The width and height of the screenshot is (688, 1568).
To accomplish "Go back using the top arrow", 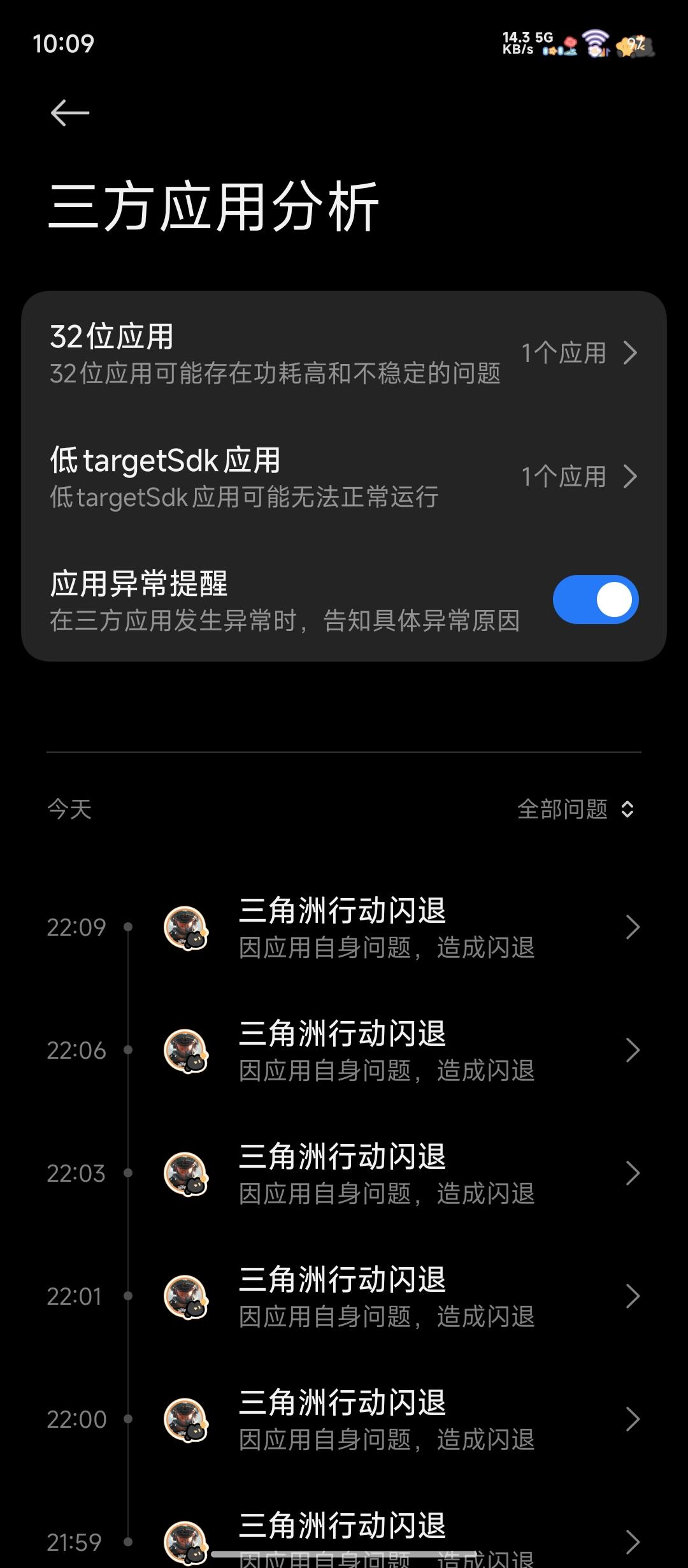I will [69, 113].
